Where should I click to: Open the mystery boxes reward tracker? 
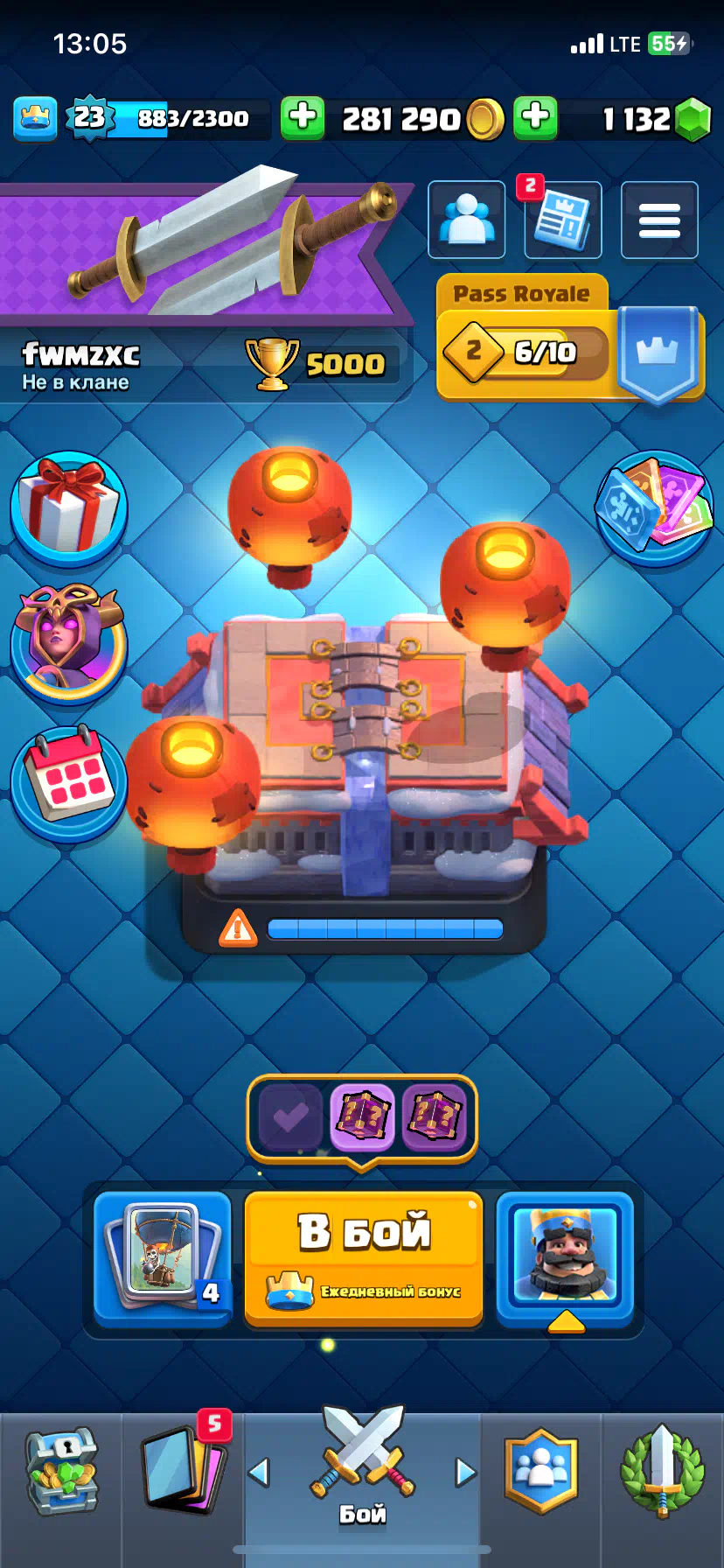coord(362,1118)
